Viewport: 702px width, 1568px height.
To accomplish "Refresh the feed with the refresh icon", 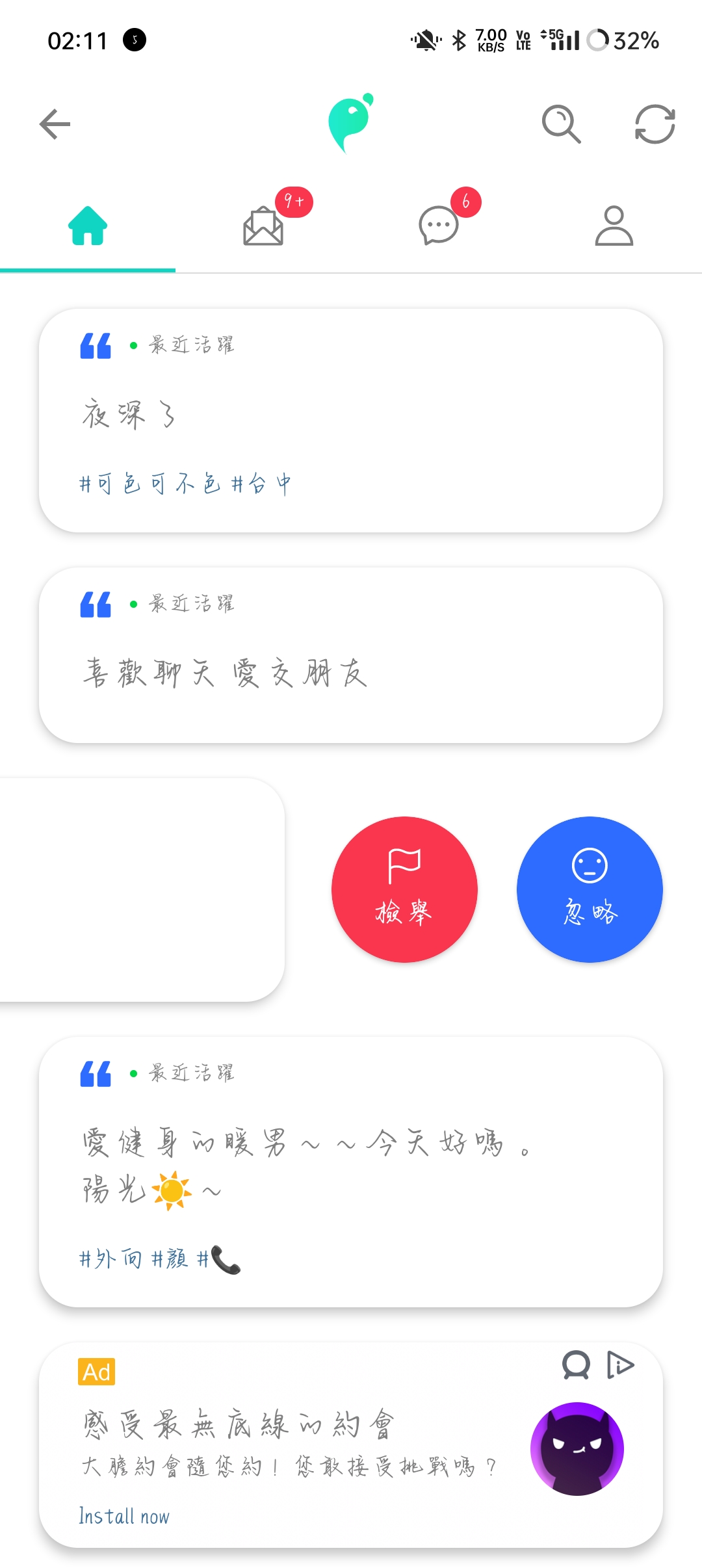I will click(x=655, y=124).
